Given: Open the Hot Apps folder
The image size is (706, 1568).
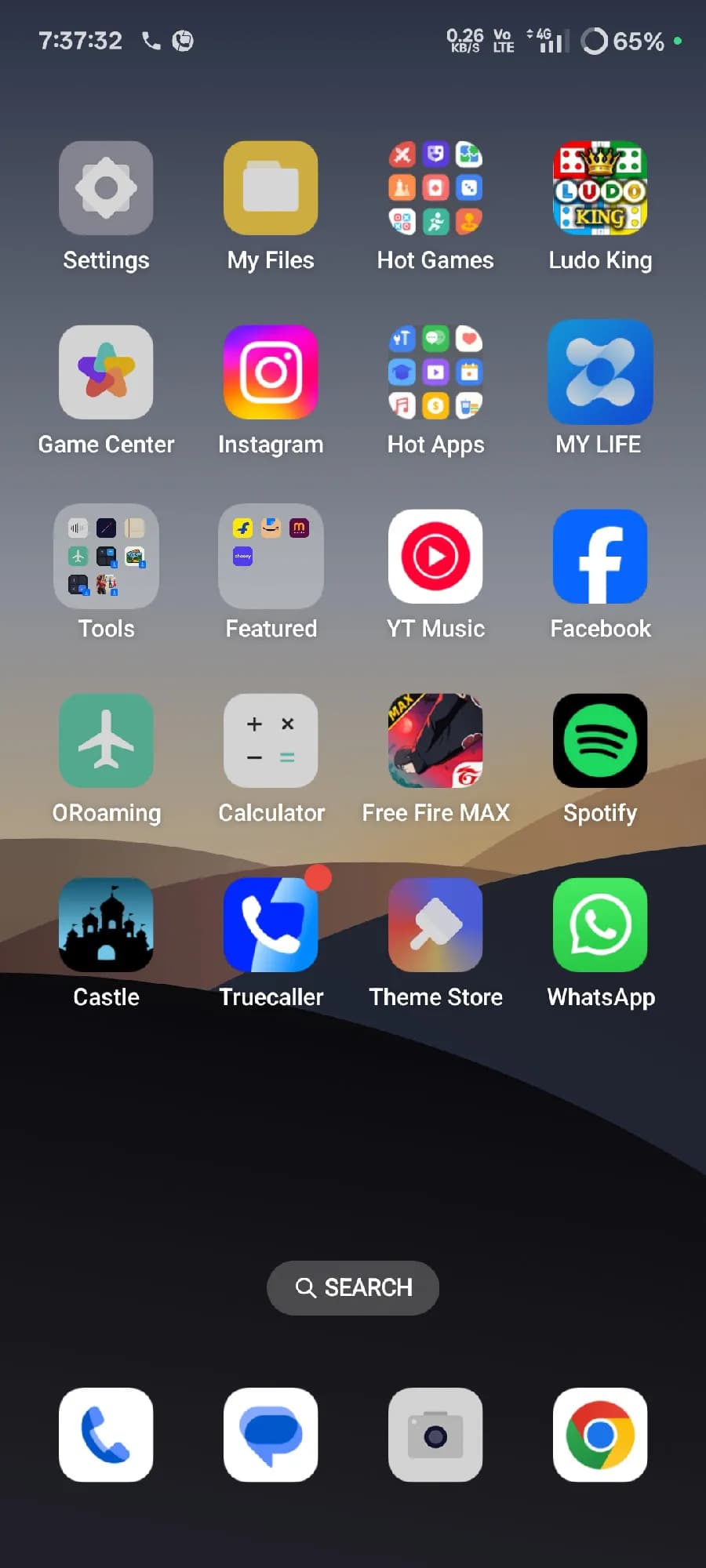Looking at the screenshot, I should pos(435,372).
